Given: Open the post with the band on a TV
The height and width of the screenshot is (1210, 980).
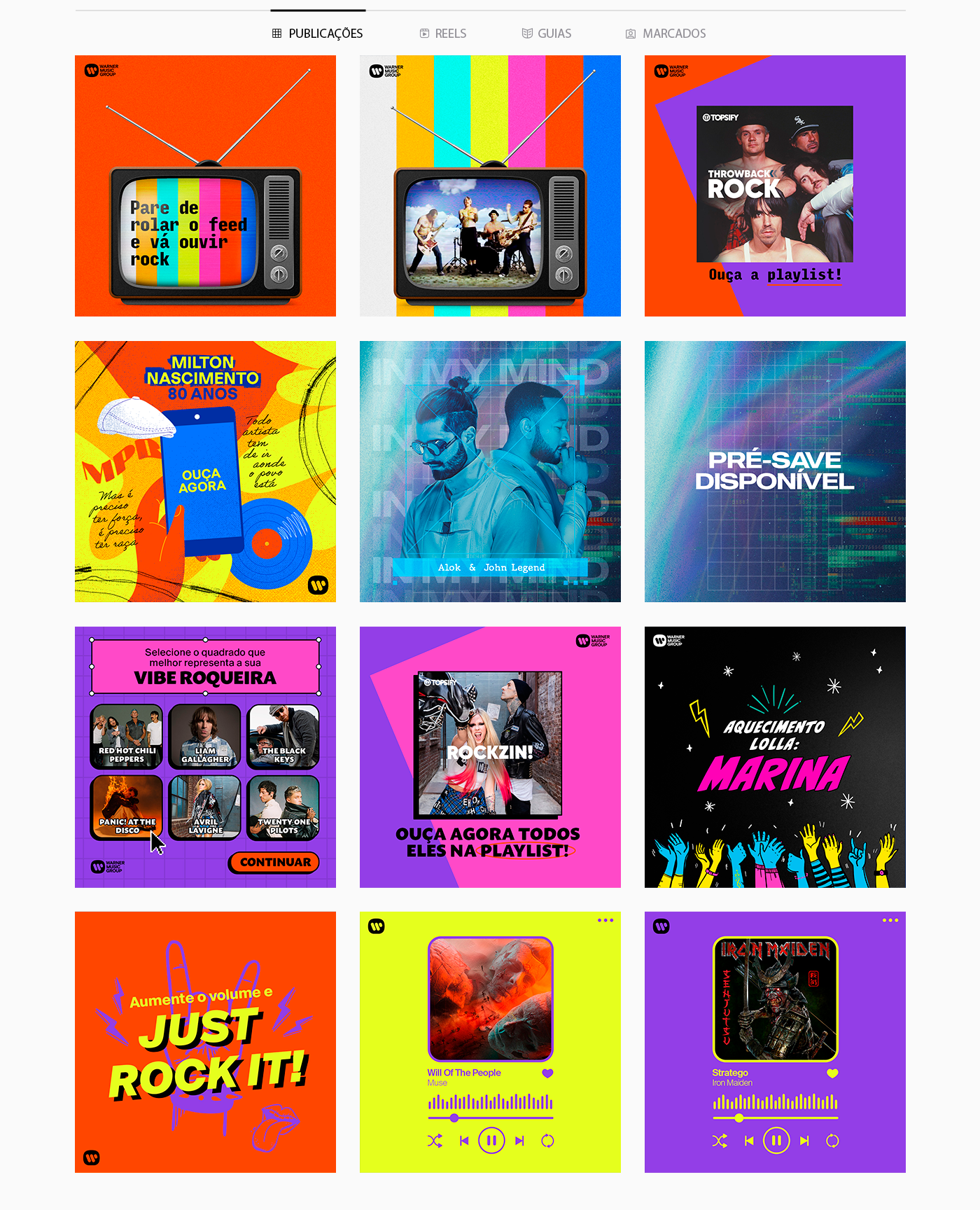Looking at the screenshot, I should pyautogui.click(x=490, y=186).
